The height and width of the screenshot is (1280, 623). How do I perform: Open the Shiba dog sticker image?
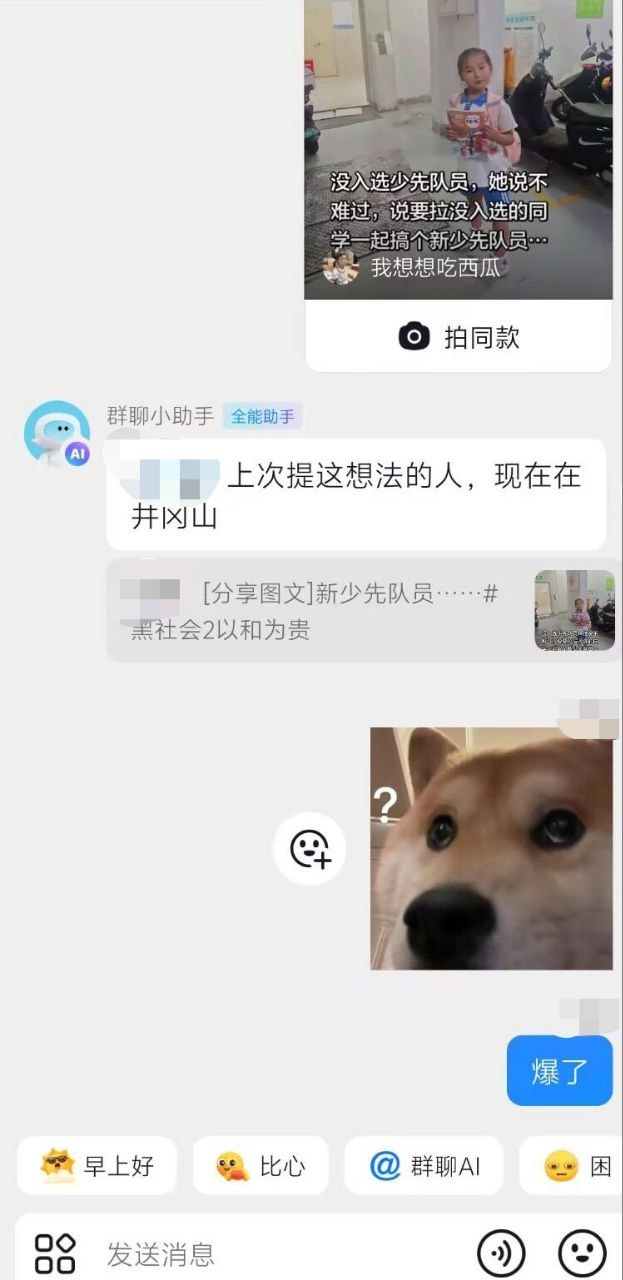(491, 848)
